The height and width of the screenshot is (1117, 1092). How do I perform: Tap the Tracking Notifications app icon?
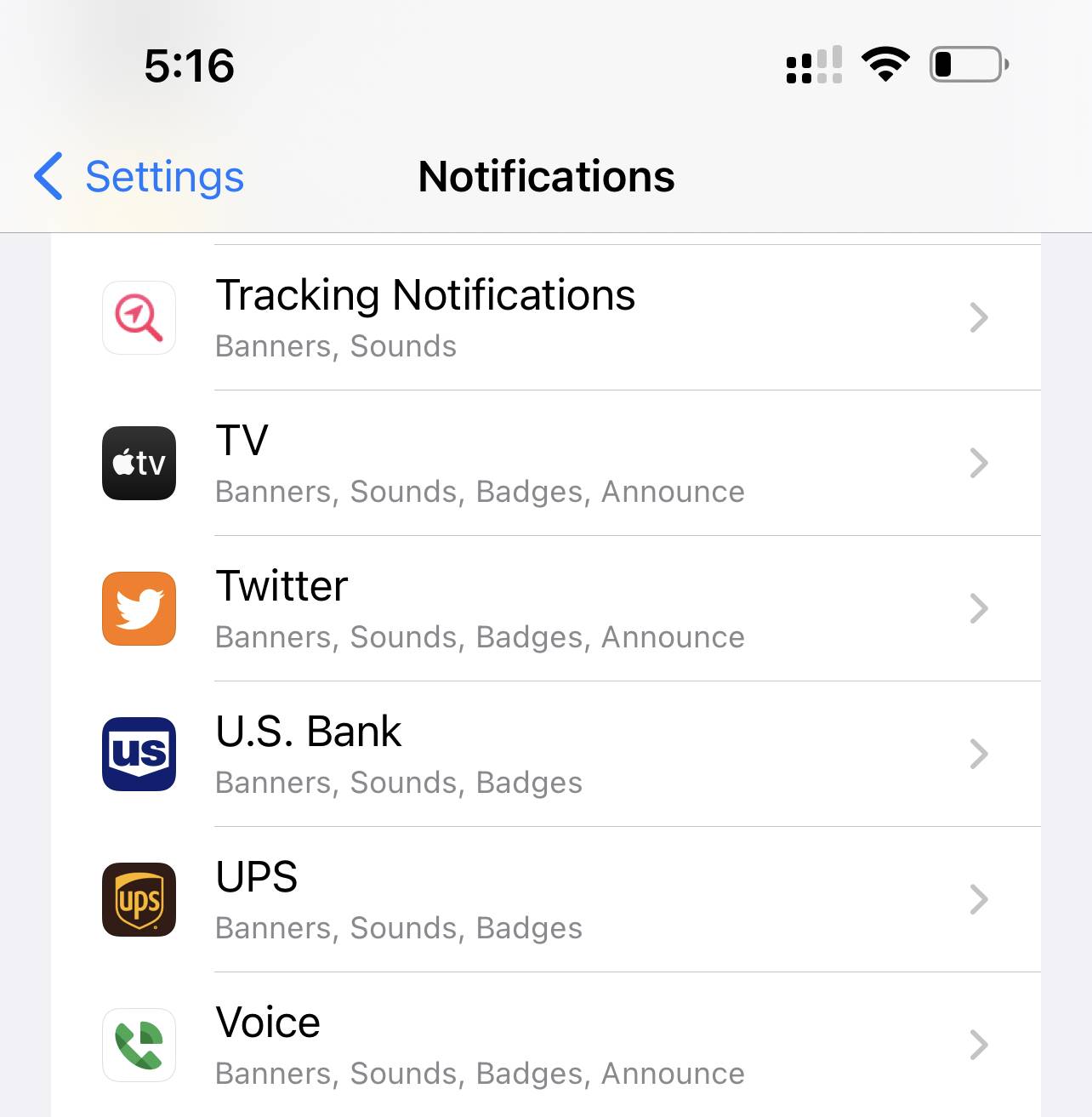pyautogui.click(x=139, y=317)
